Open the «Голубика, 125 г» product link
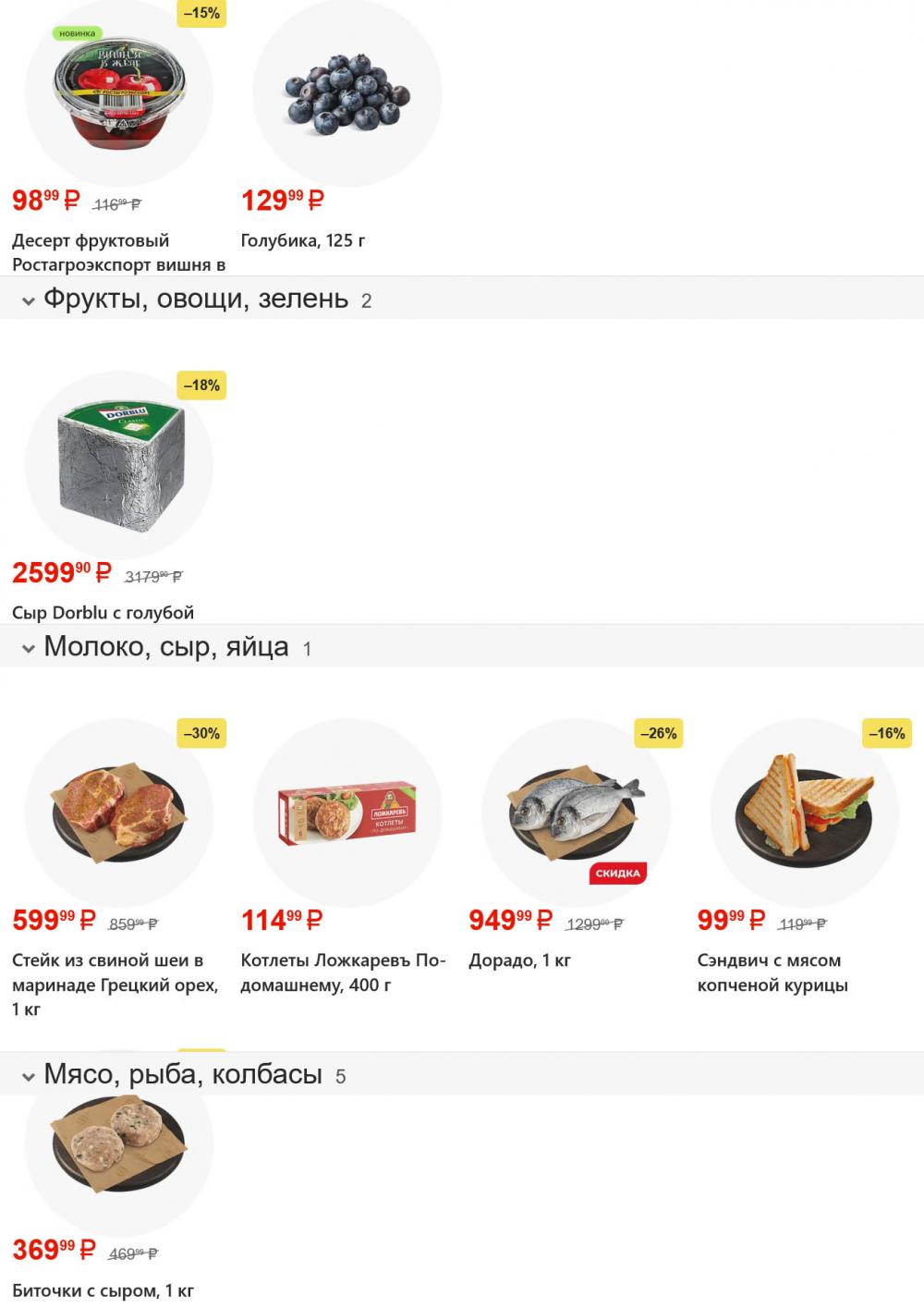Viewport: 924px width, 1308px height. tap(305, 238)
